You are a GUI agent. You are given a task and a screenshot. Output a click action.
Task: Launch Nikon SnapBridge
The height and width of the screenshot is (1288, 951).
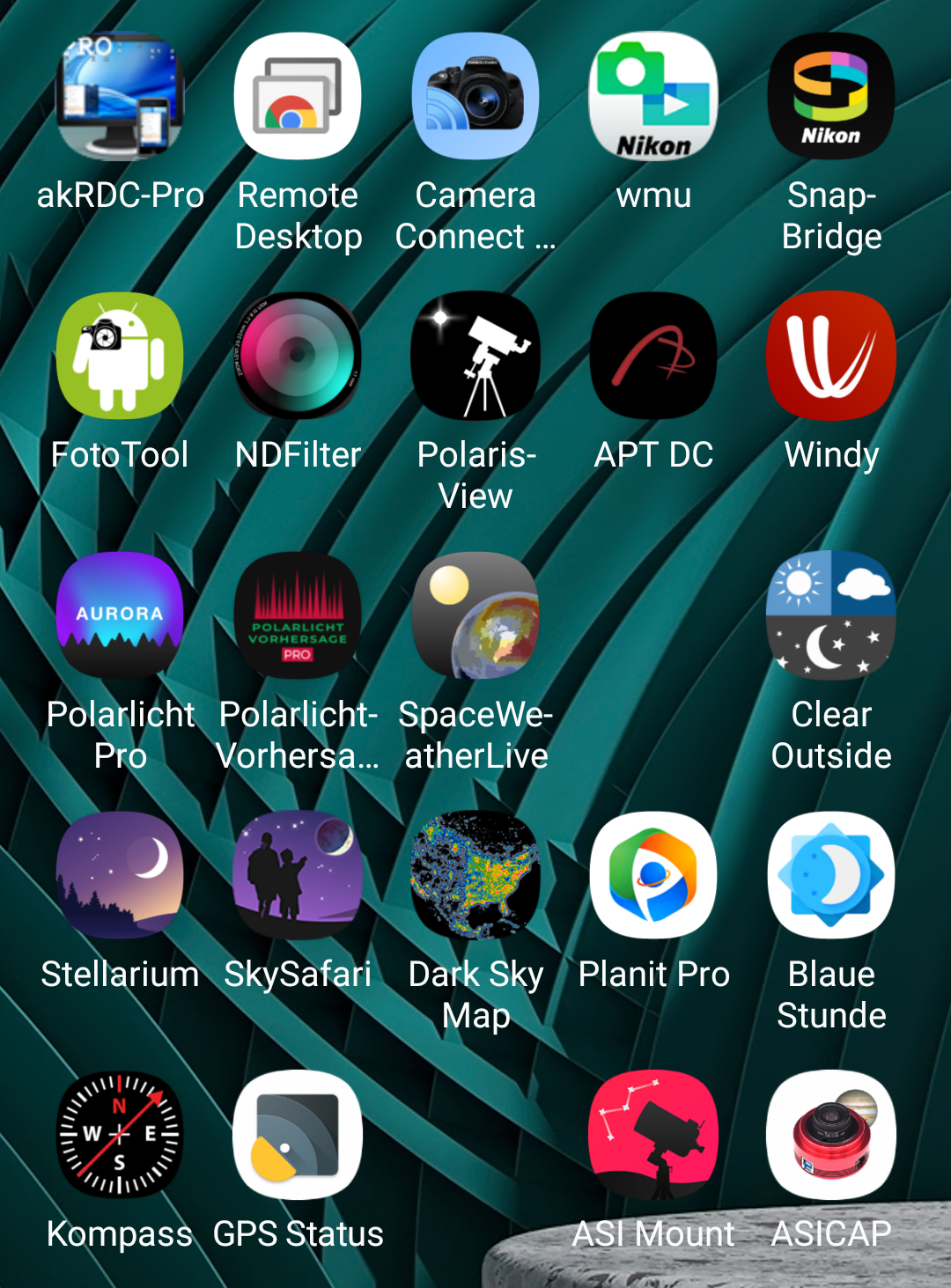click(831, 97)
